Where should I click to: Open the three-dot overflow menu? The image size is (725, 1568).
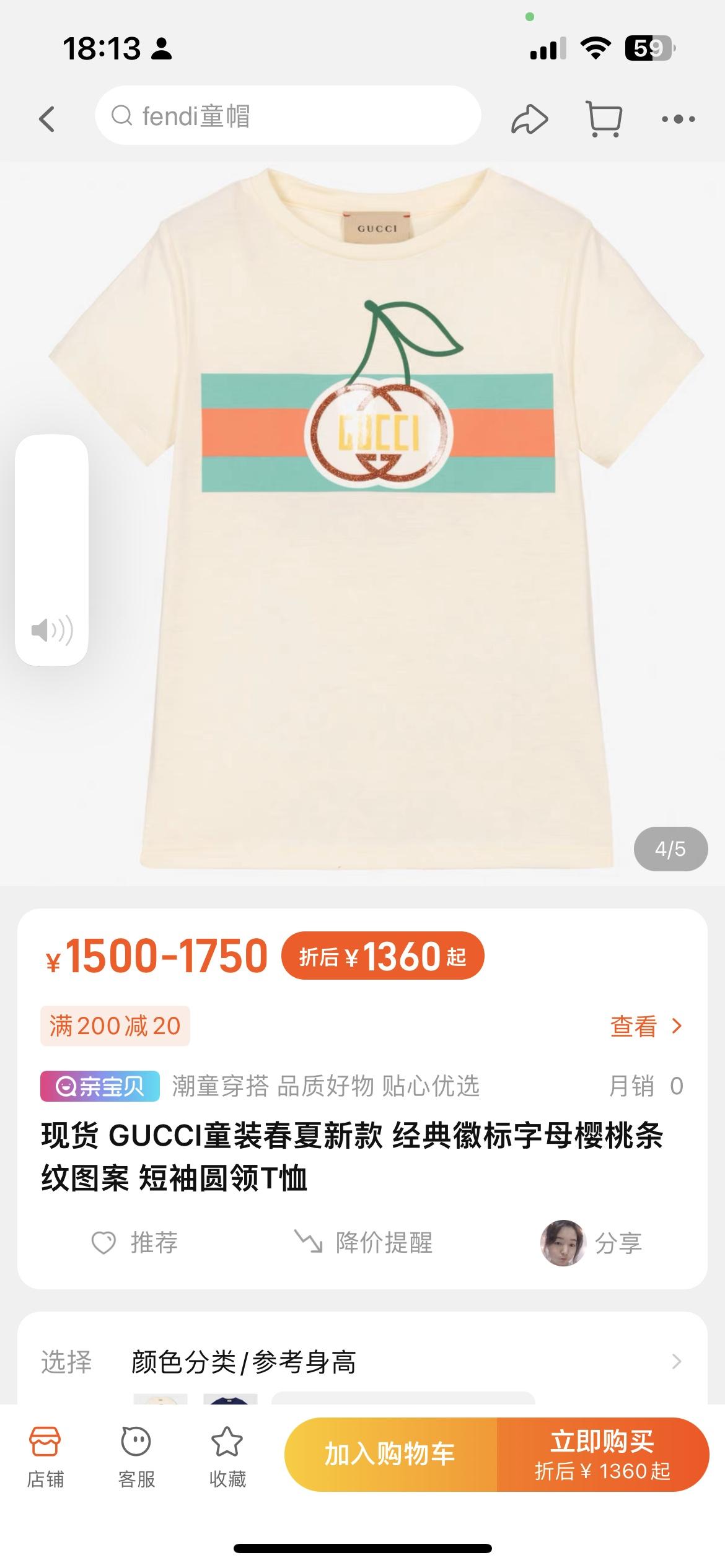coord(678,118)
